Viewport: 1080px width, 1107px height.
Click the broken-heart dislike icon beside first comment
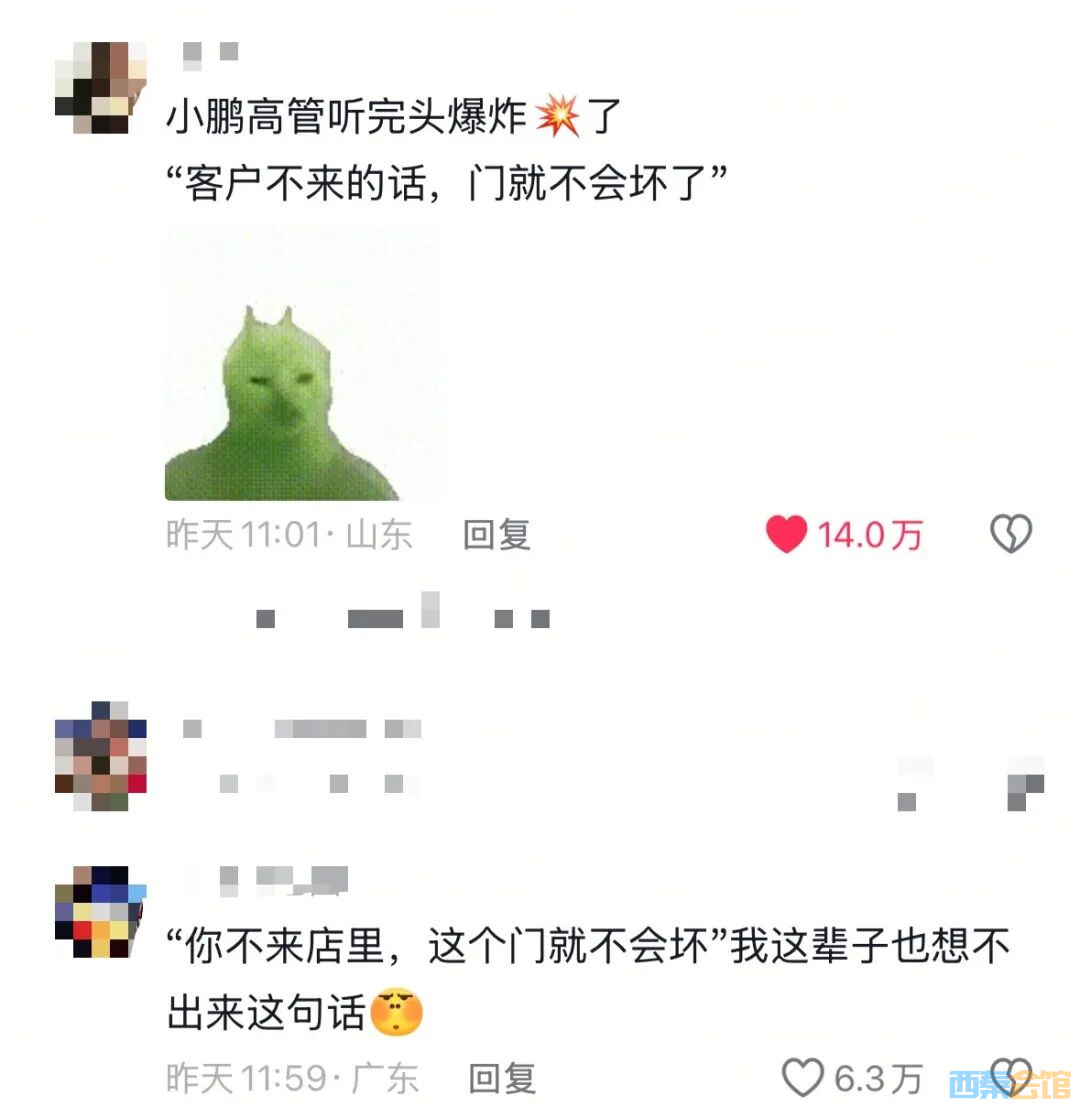click(1013, 534)
